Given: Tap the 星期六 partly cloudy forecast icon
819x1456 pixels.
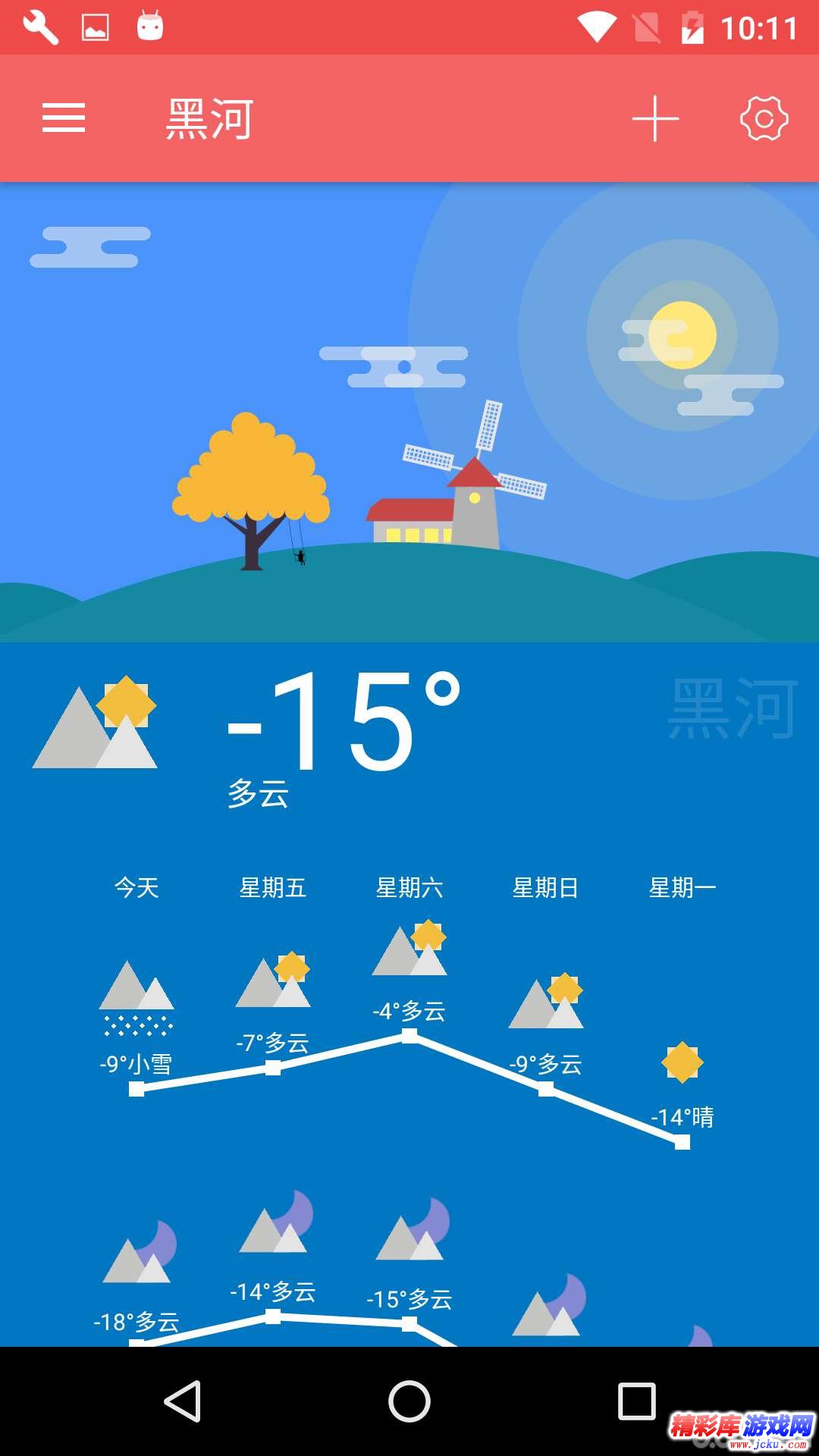Looking at the screenshot, I should (412, 946).
